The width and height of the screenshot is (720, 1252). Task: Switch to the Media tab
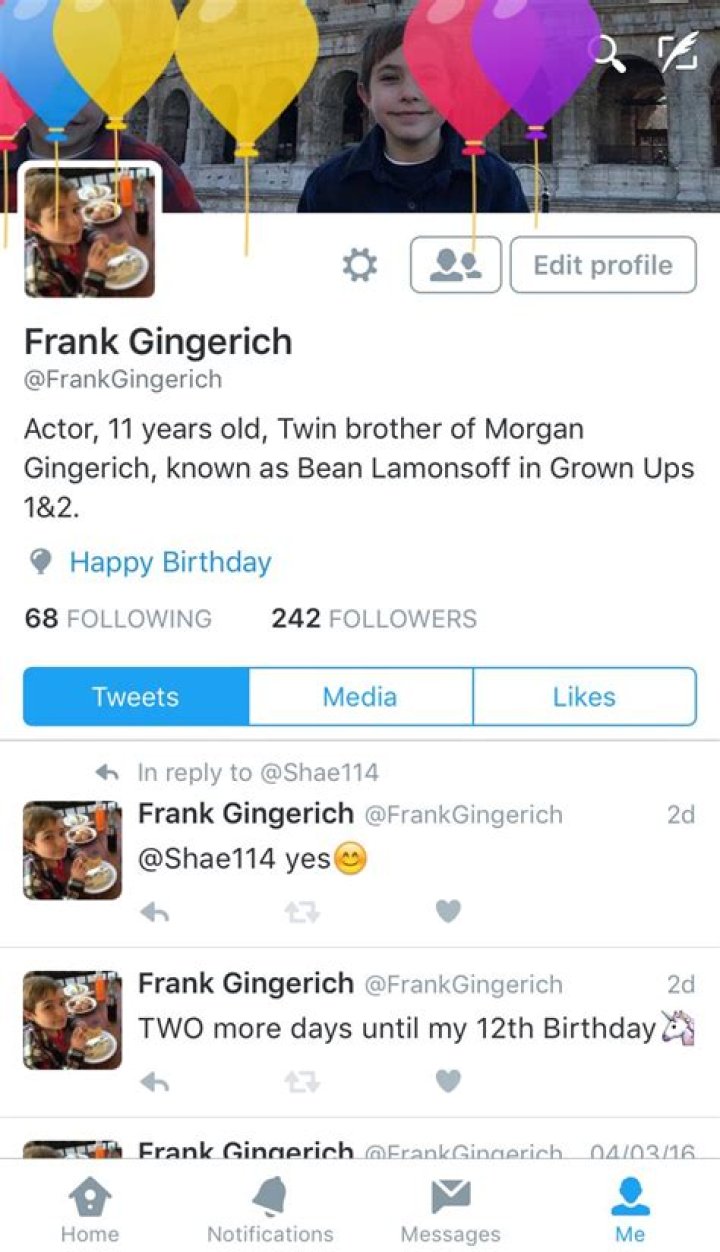pos(360,697)
